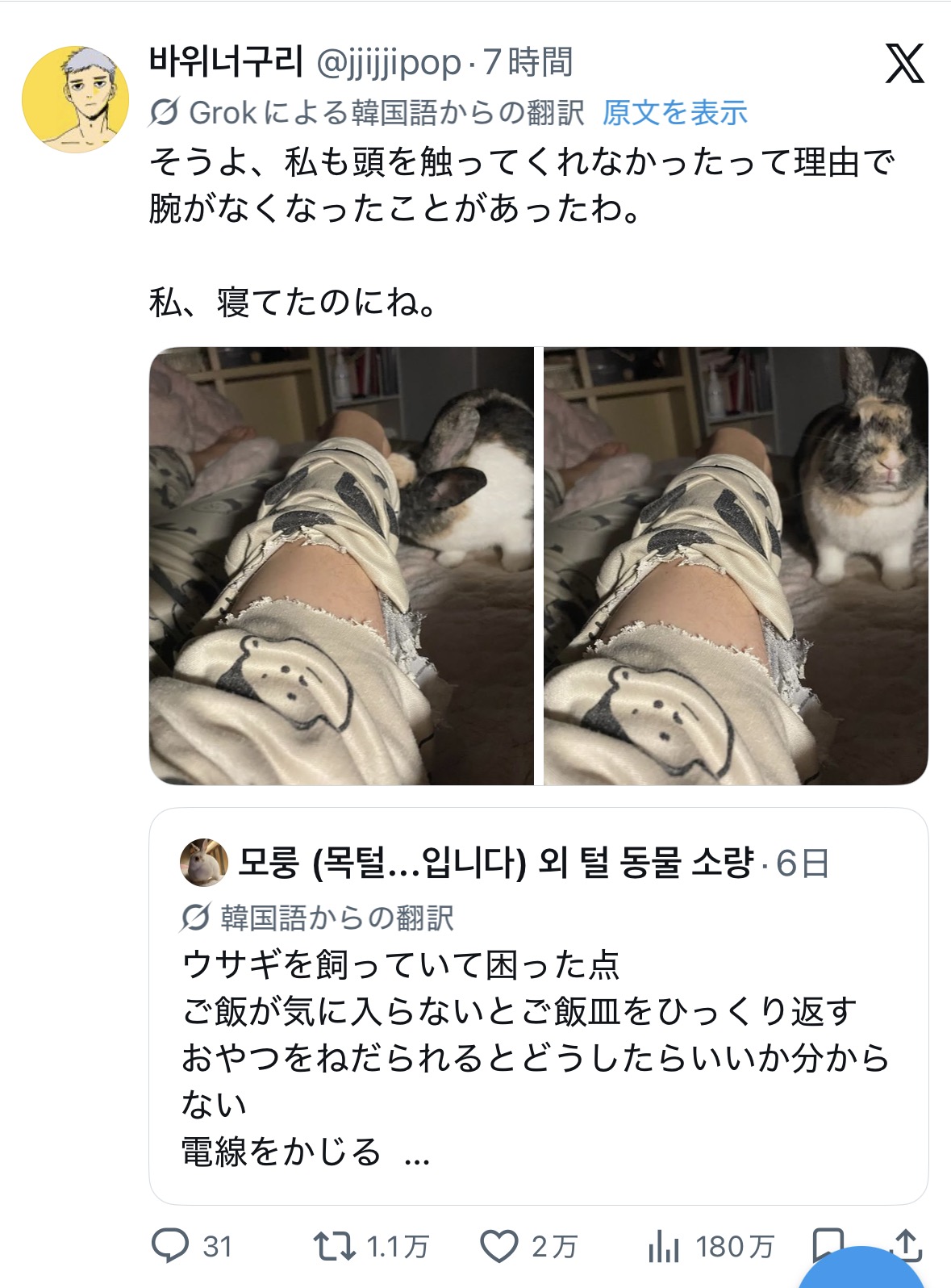This screenshot has height=1288, width=951.
Task: Tap 原文を表示 to show original text
Action: [674, 113]
